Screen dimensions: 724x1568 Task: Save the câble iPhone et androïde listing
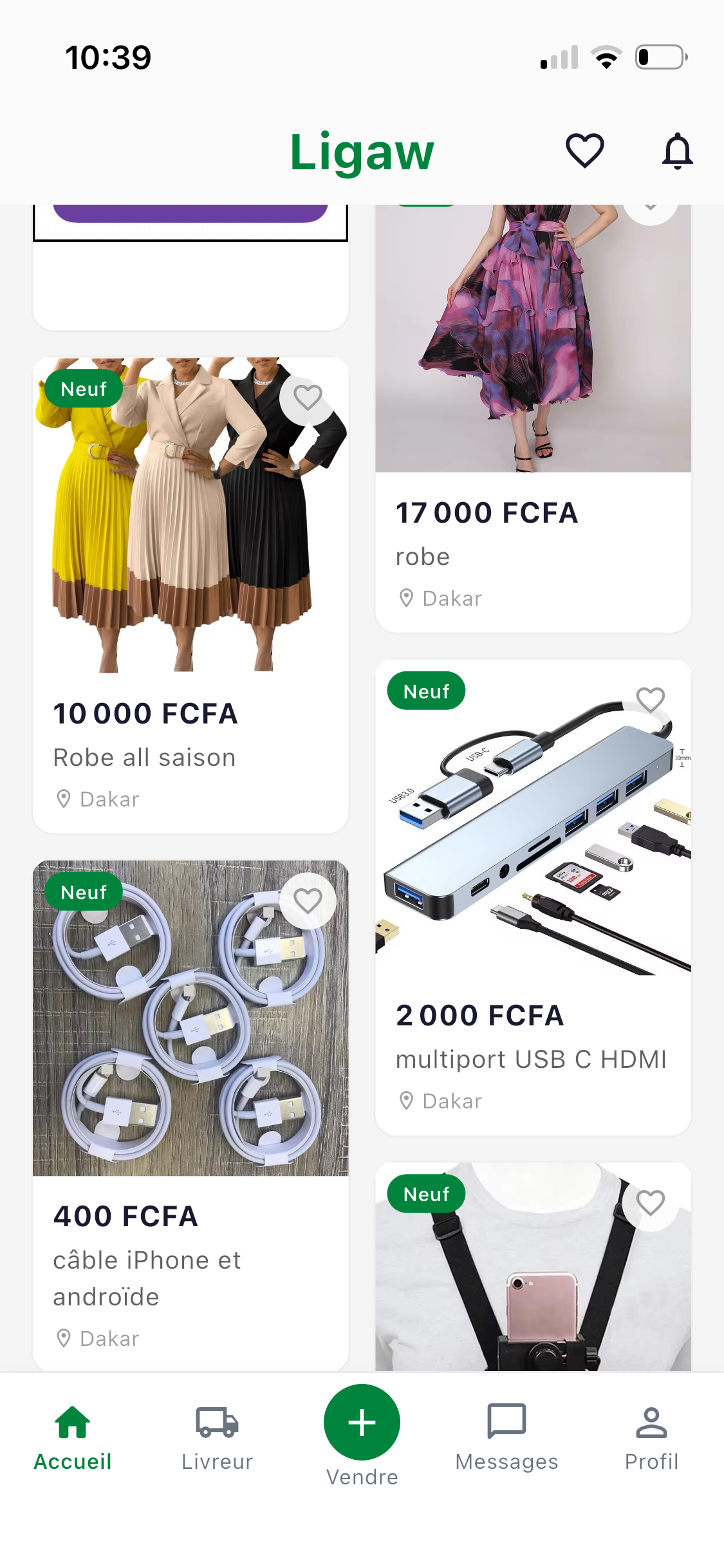point(308,901)
